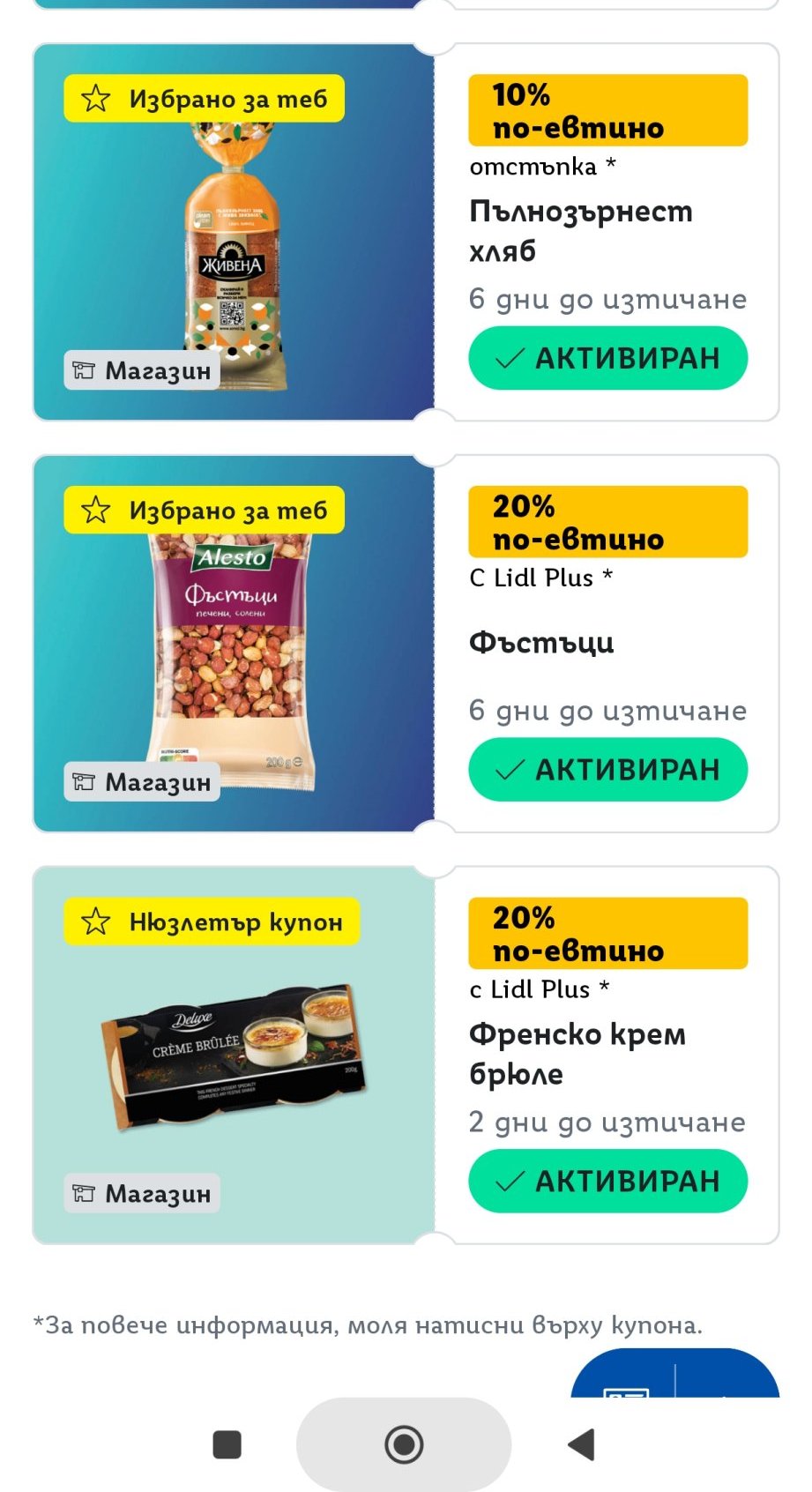The image size is (812, 1492).
Task: View the Crème Brûlée newsletter coupon
Action: (234, 1056)
